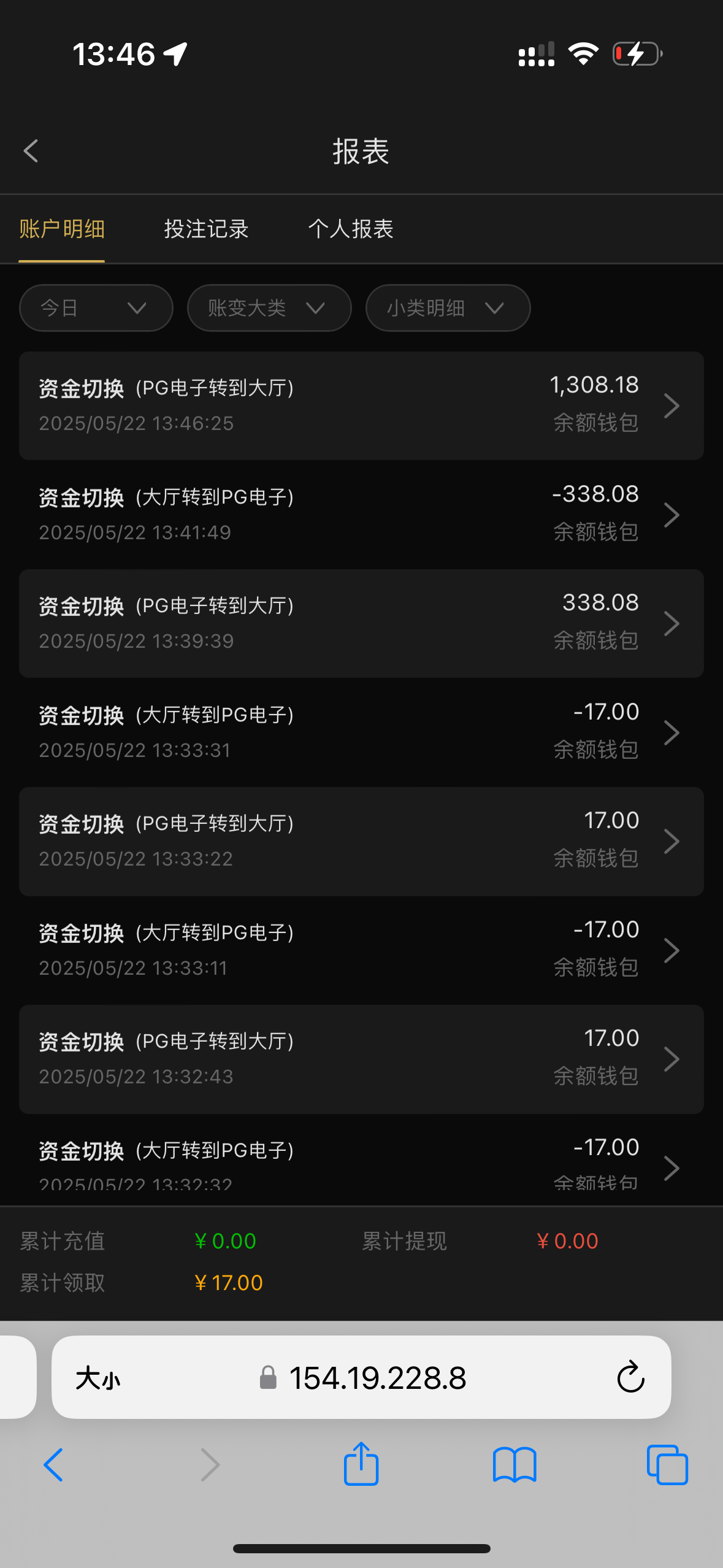Open the 小类明细 filter dropdown
Screen dimensions: 723x1568
click(448, 308)
